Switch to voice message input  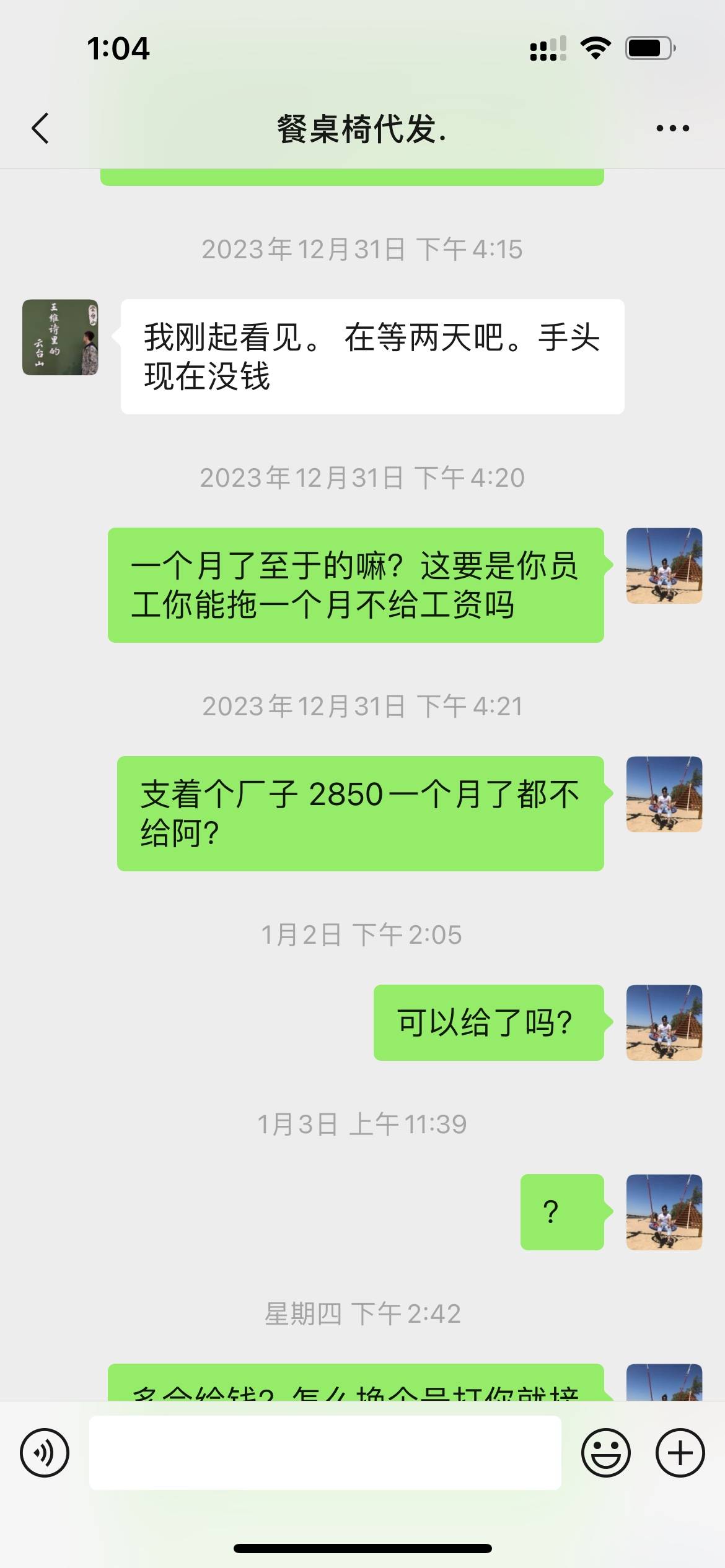(45, 1453)
